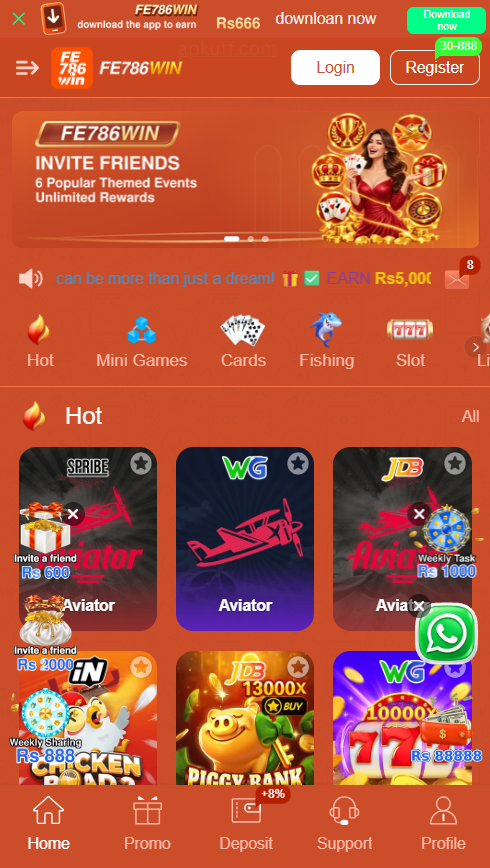Dismiss the download app banner
Viewport: 490px width, 868px height.
tap(18, 19)
